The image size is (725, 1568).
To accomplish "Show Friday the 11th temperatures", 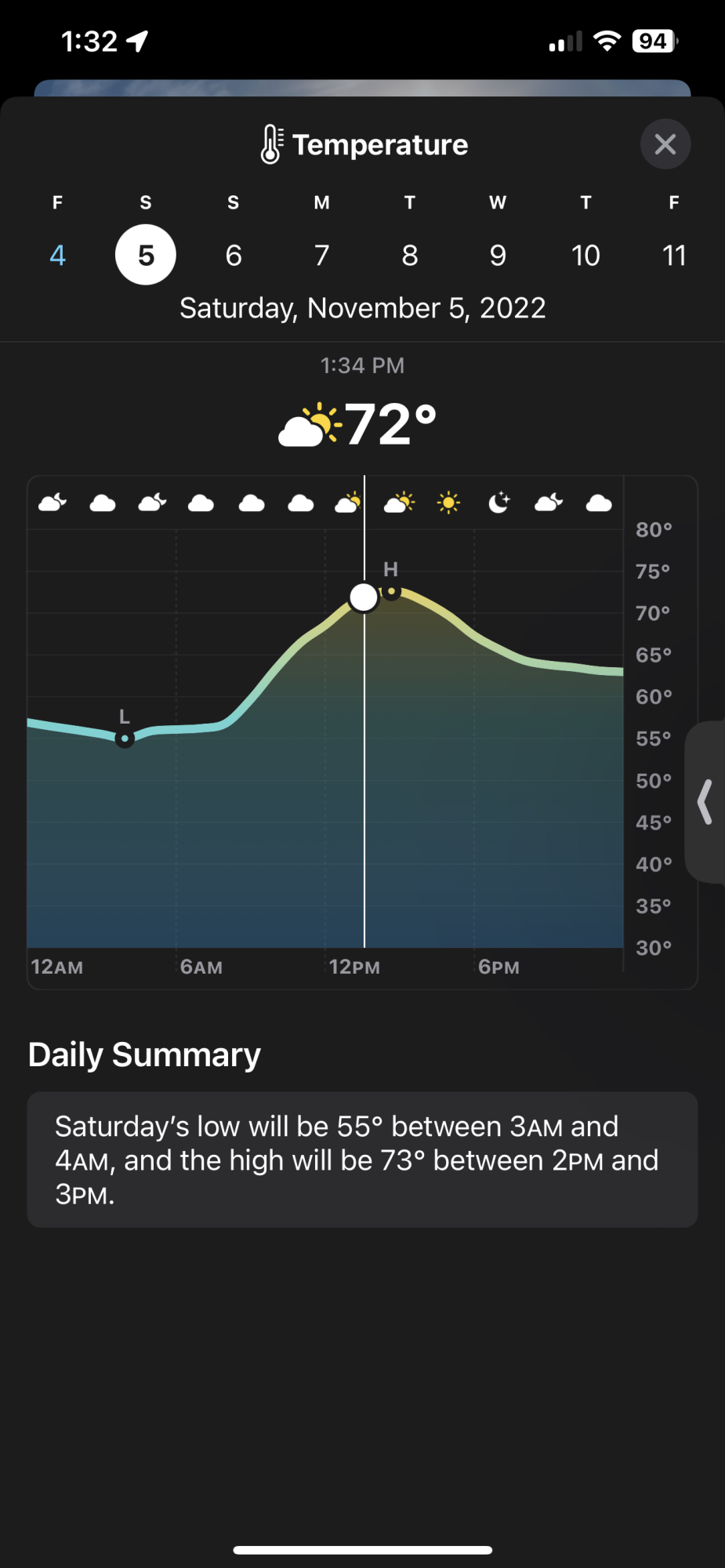I will click(x=674, y=255).
